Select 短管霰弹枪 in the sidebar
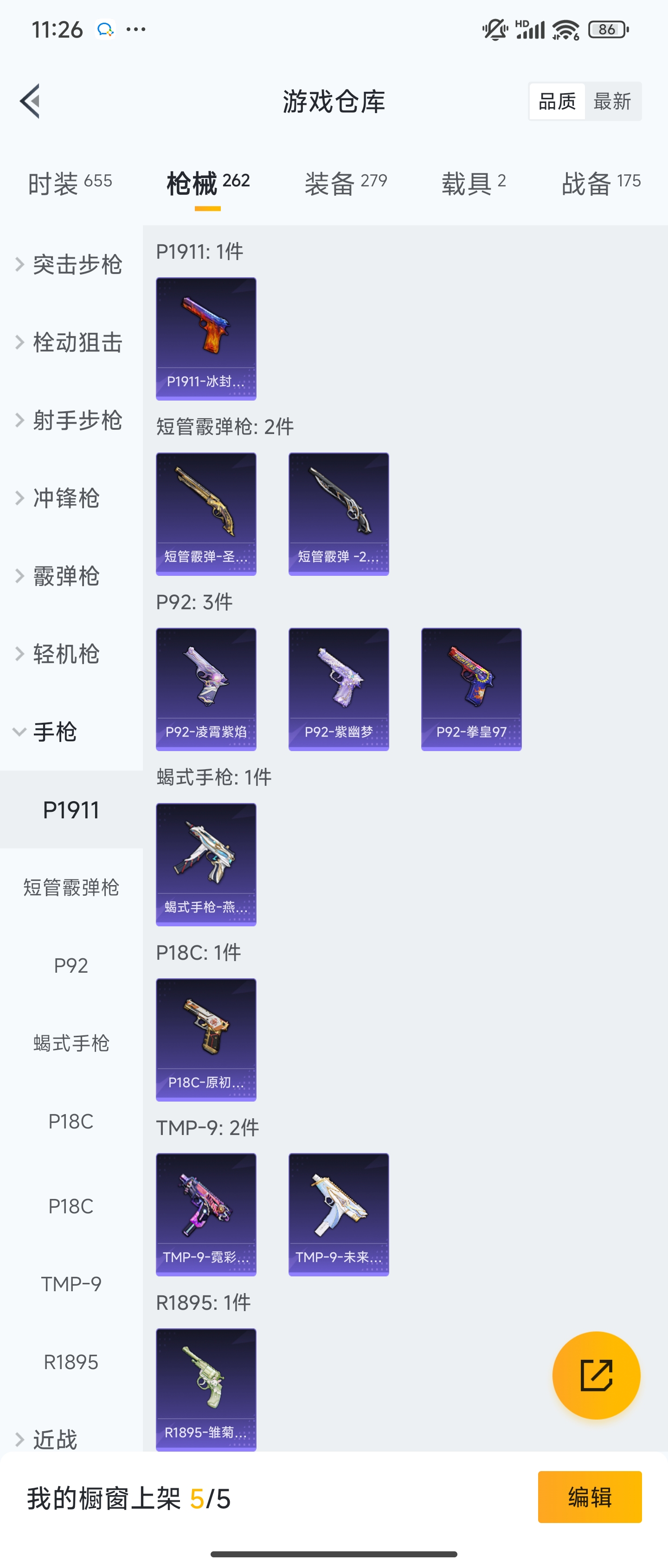The width and height of the screenshot is (668, 1568). pos(71,888)
